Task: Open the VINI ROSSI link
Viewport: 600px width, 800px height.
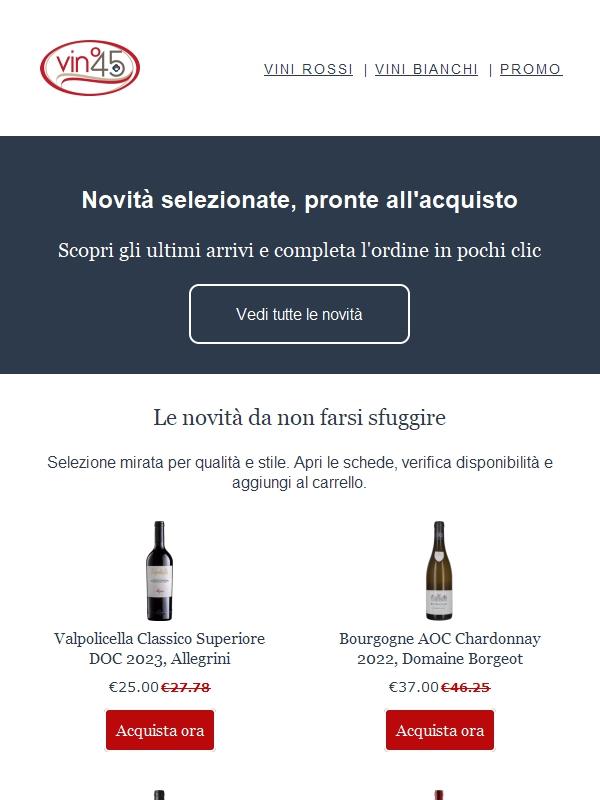Action: coord(308,69)
